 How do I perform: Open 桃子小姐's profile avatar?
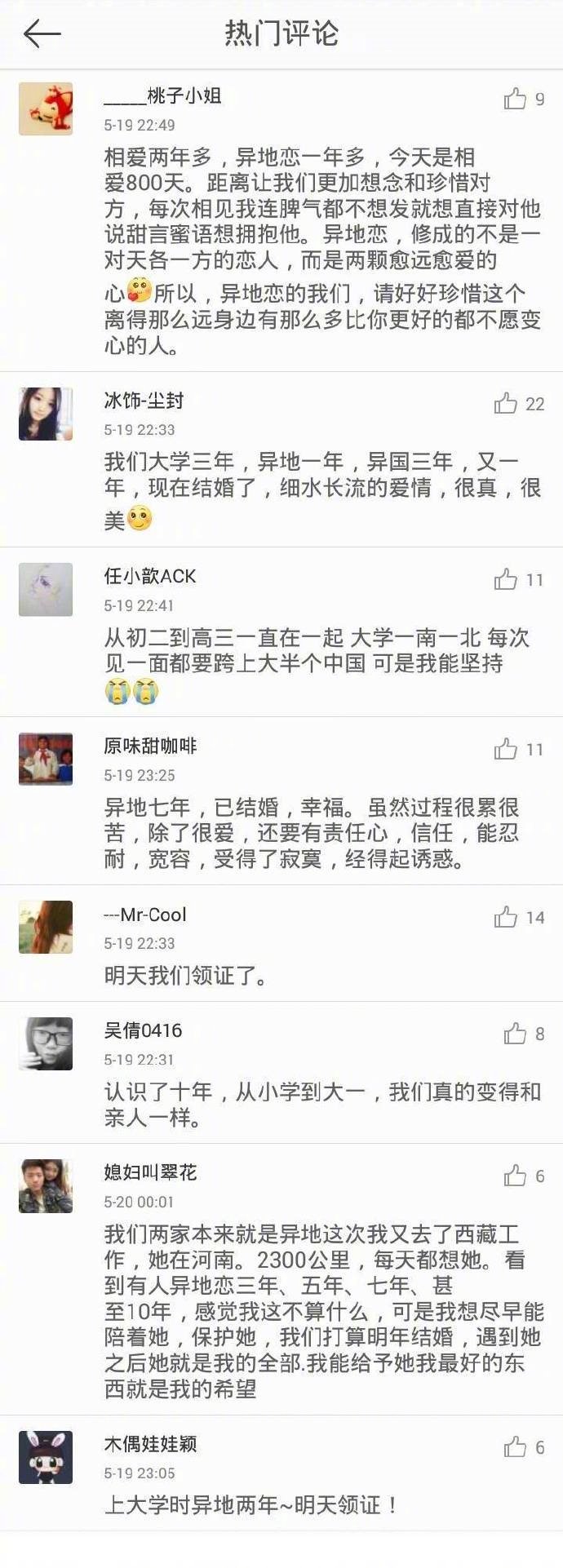pos(46,109)
